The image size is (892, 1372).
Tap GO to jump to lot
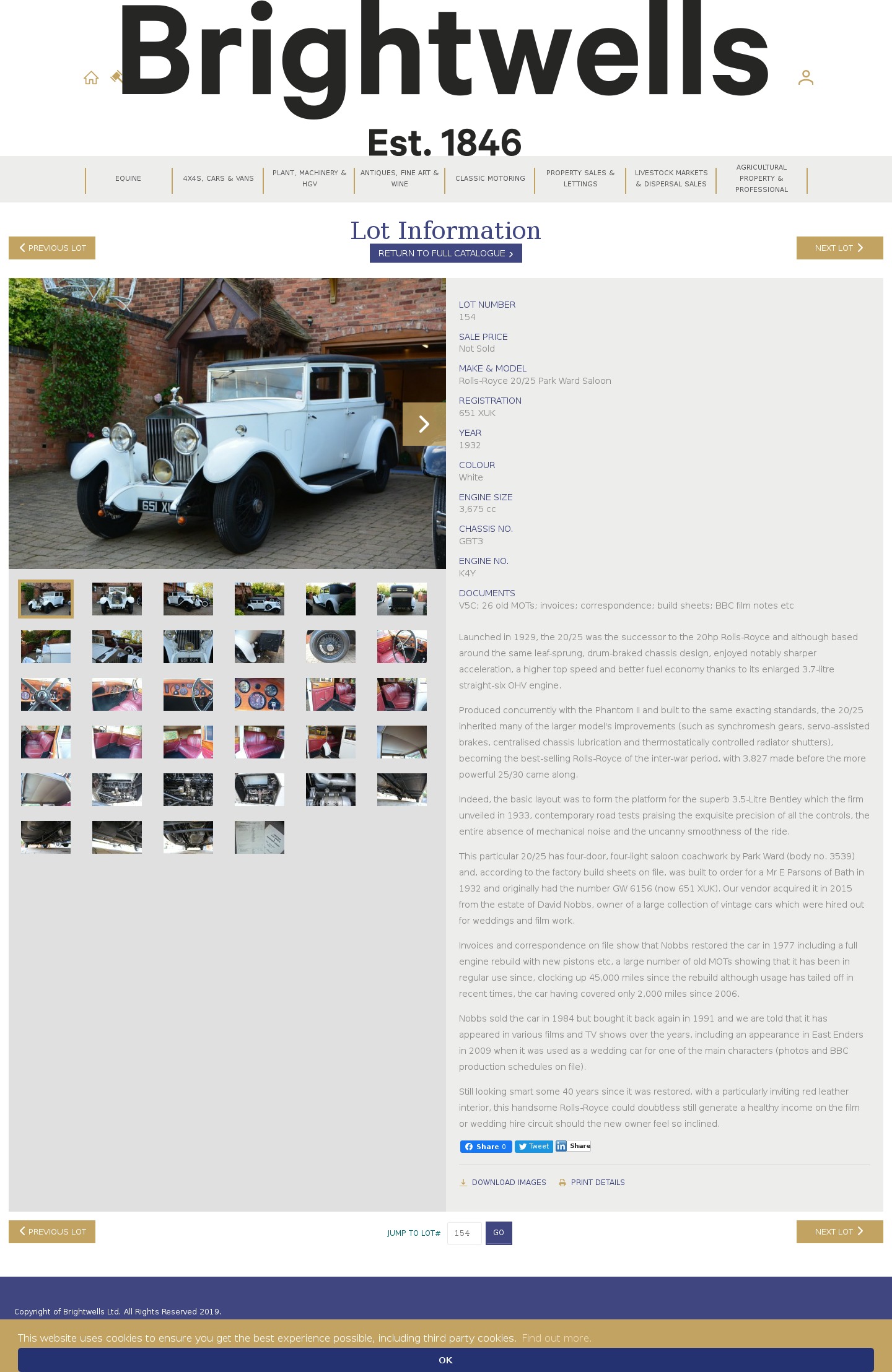point(499,1233)
